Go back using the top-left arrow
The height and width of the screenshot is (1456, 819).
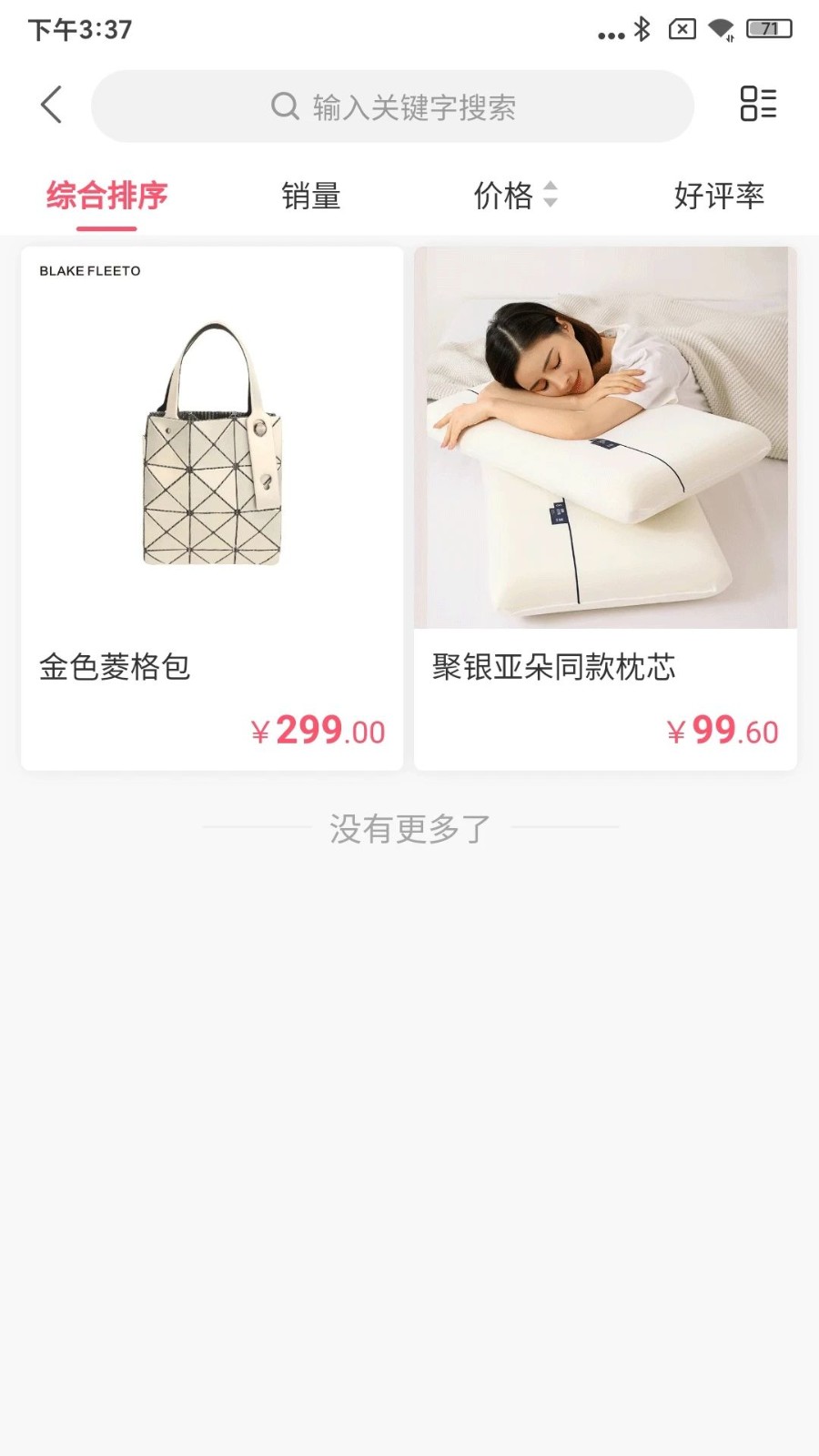point(52,105)
